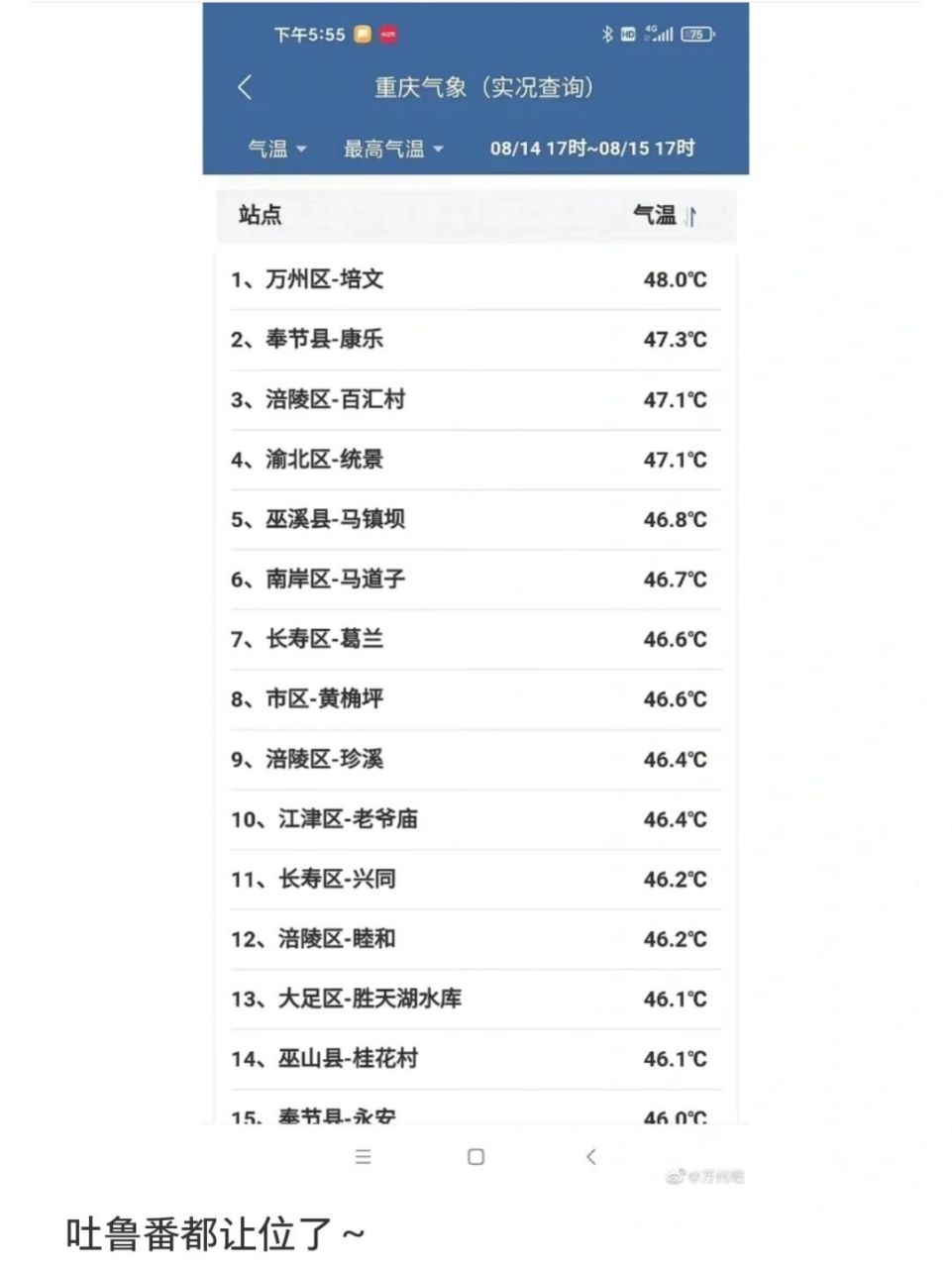
Task: Open the 最高气温 dropdown
Action: coord(394,149)
